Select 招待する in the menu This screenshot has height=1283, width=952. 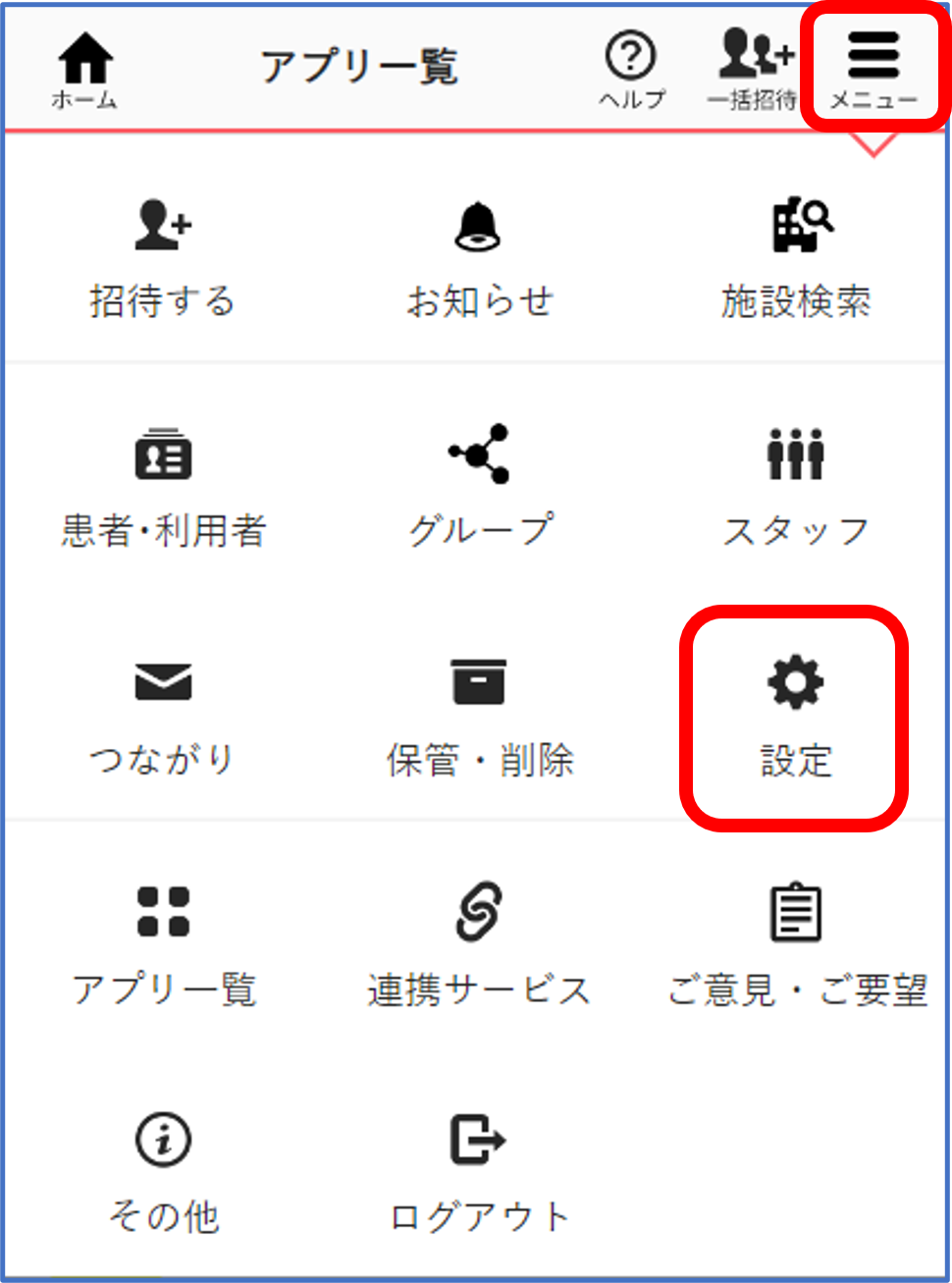point(163,258)
